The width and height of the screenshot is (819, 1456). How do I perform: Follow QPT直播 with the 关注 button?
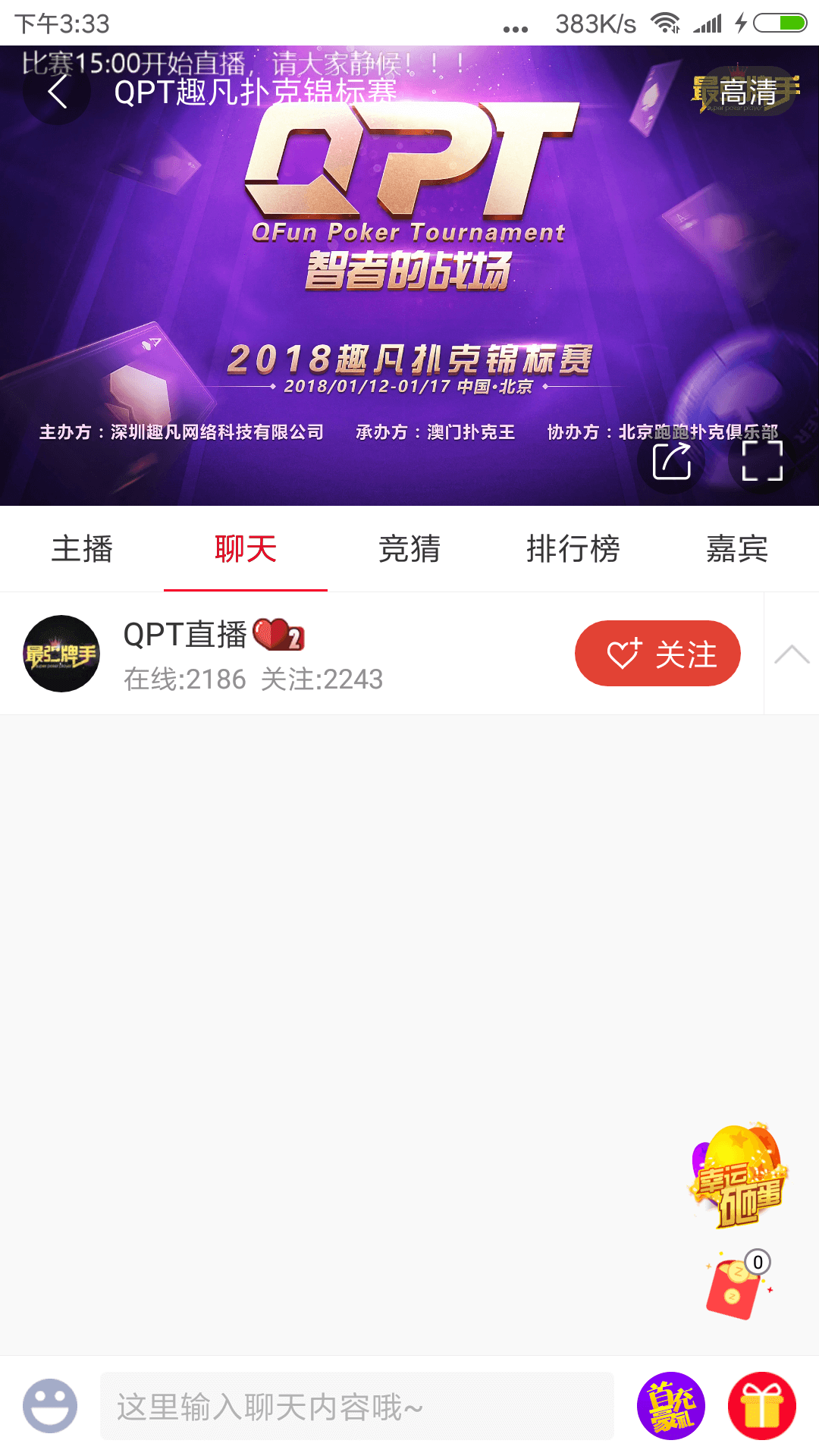click(x=657, y=654)
